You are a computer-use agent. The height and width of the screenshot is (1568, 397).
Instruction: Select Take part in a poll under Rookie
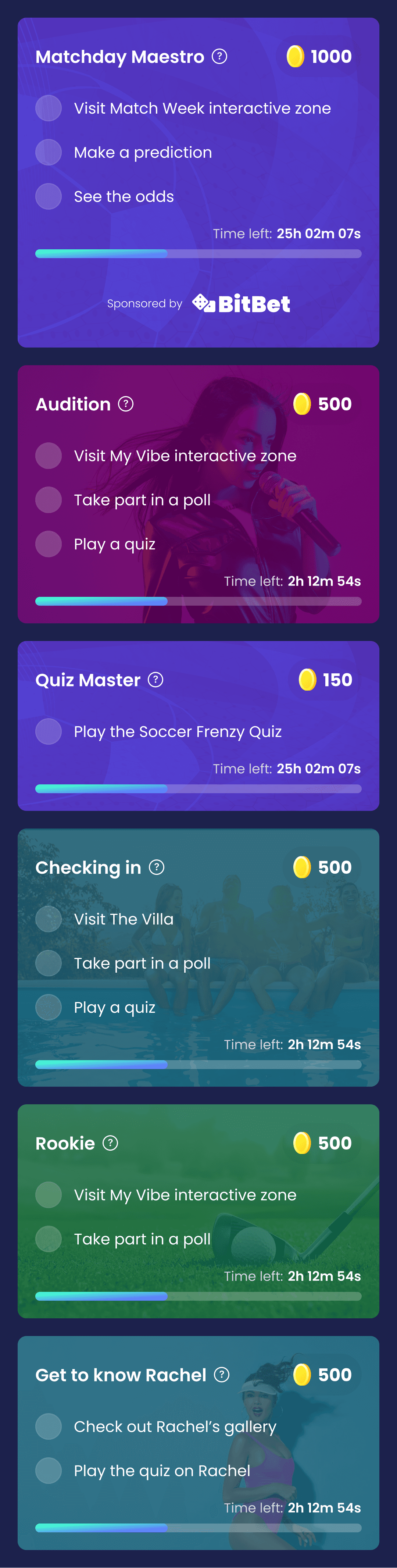(x=123, y=1239)
